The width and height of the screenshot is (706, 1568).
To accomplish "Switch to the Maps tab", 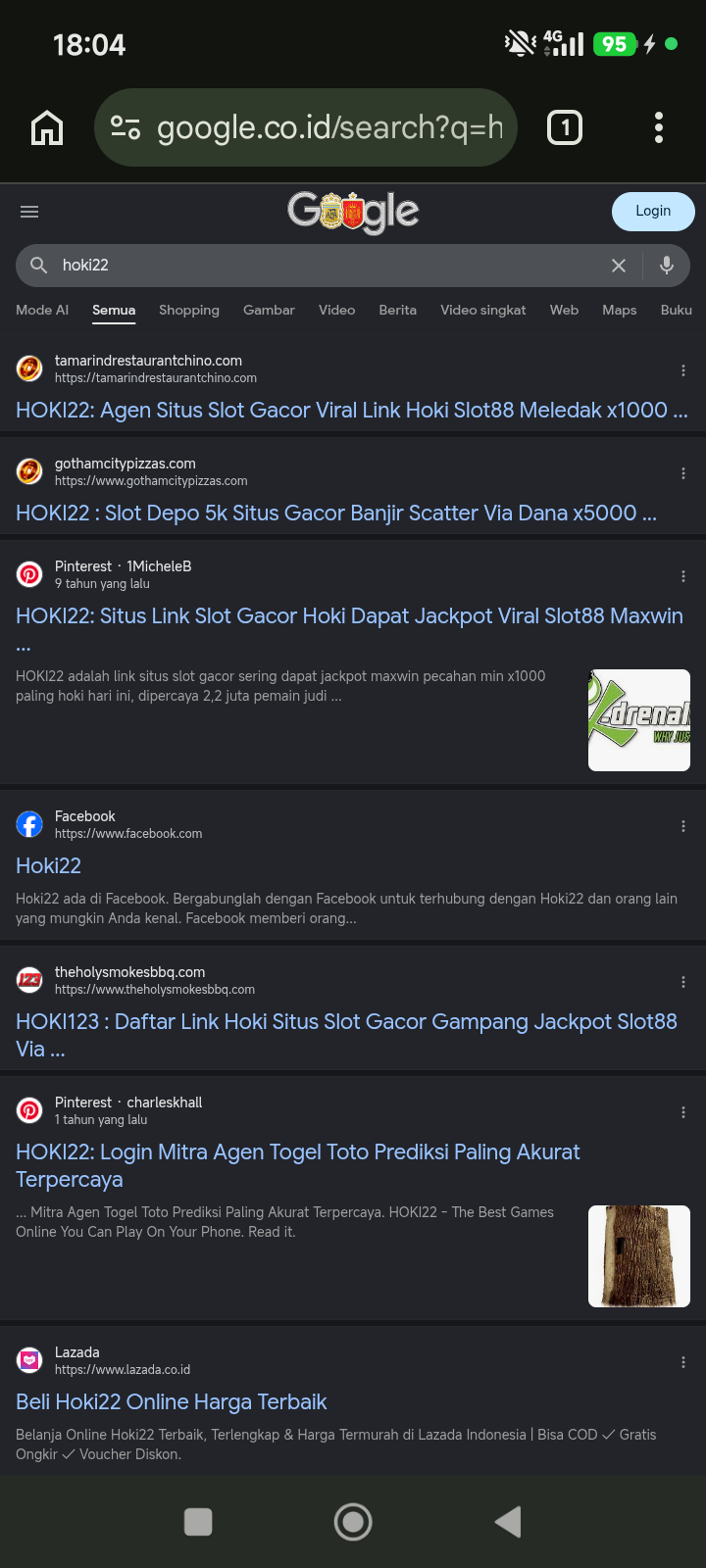I will coord(619,310).
